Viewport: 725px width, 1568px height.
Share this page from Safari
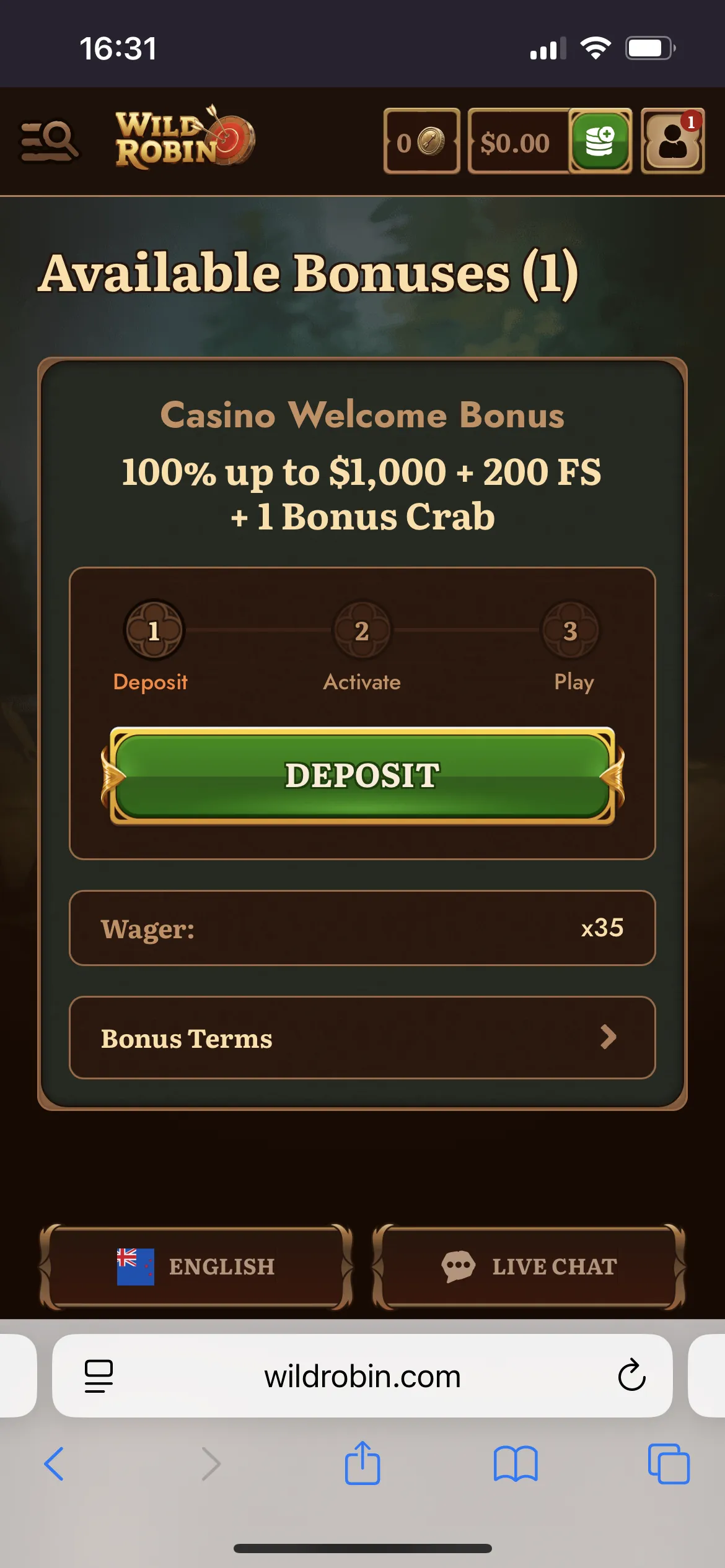coord(362,1463)
